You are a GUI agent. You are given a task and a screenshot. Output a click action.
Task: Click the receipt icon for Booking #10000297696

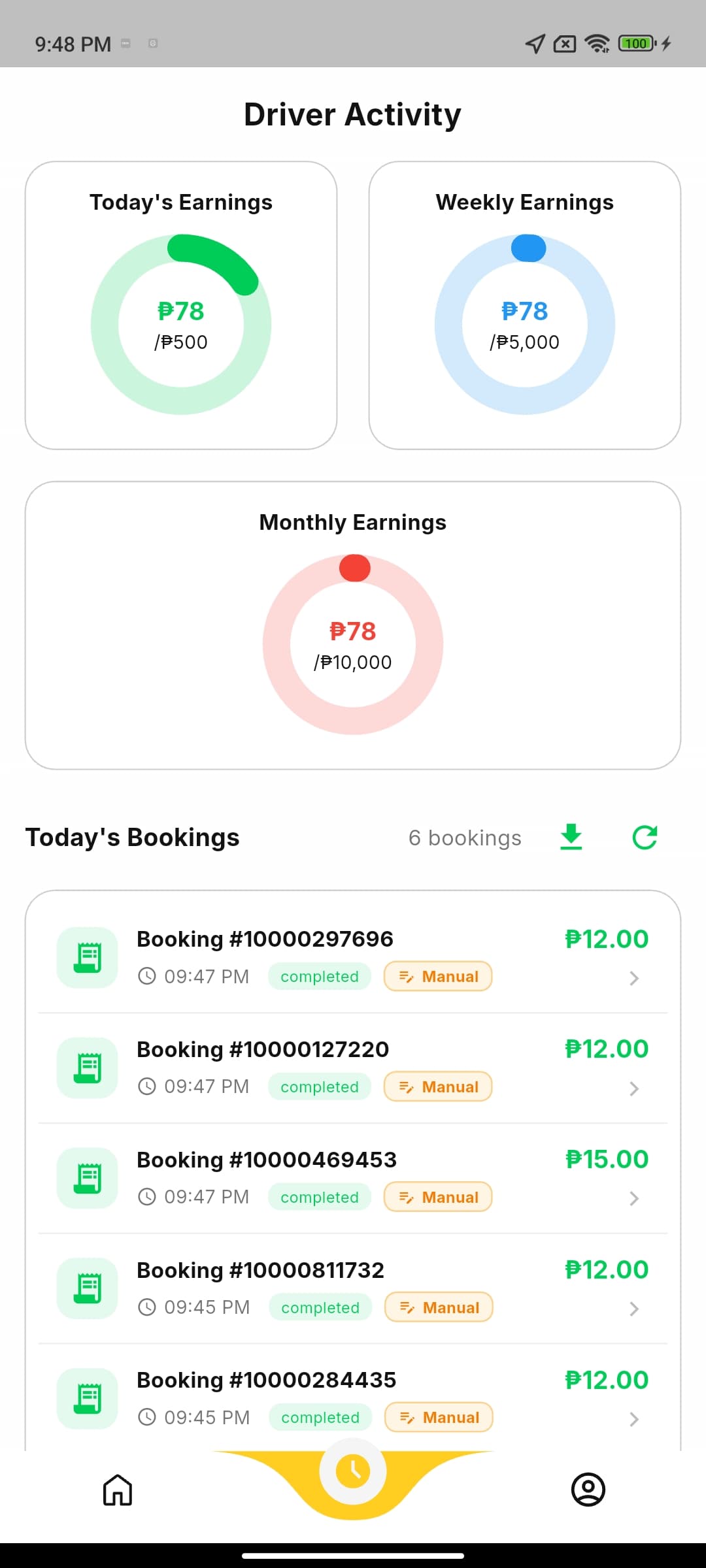point(87,957)
